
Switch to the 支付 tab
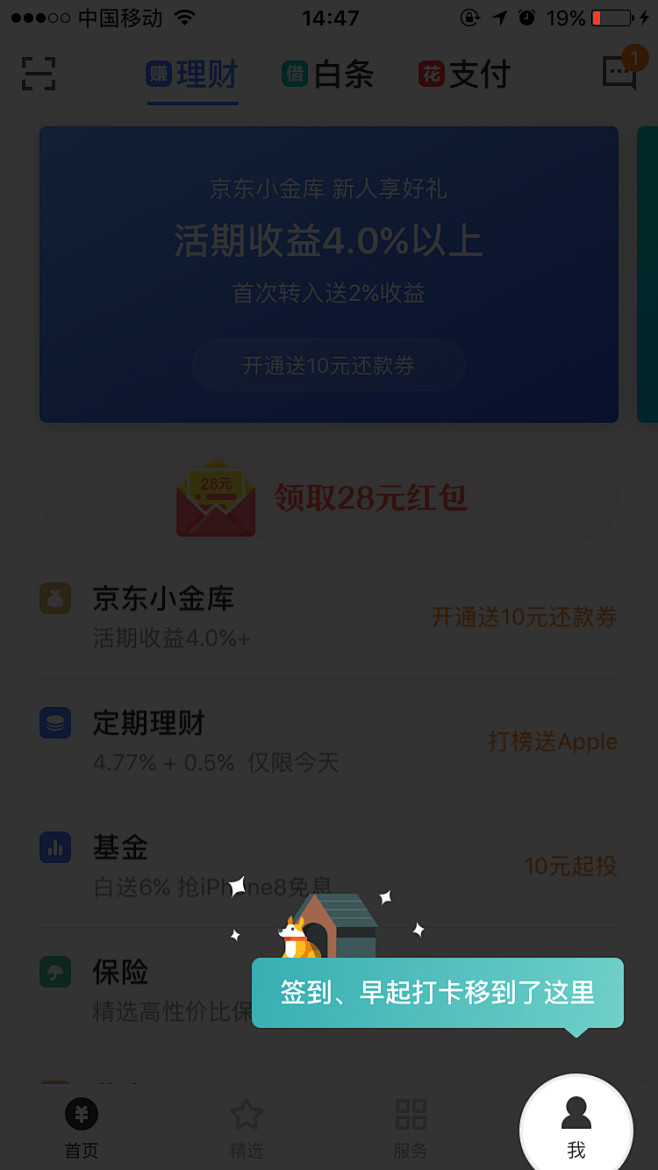pyautogui.click(x=464, y=74)
